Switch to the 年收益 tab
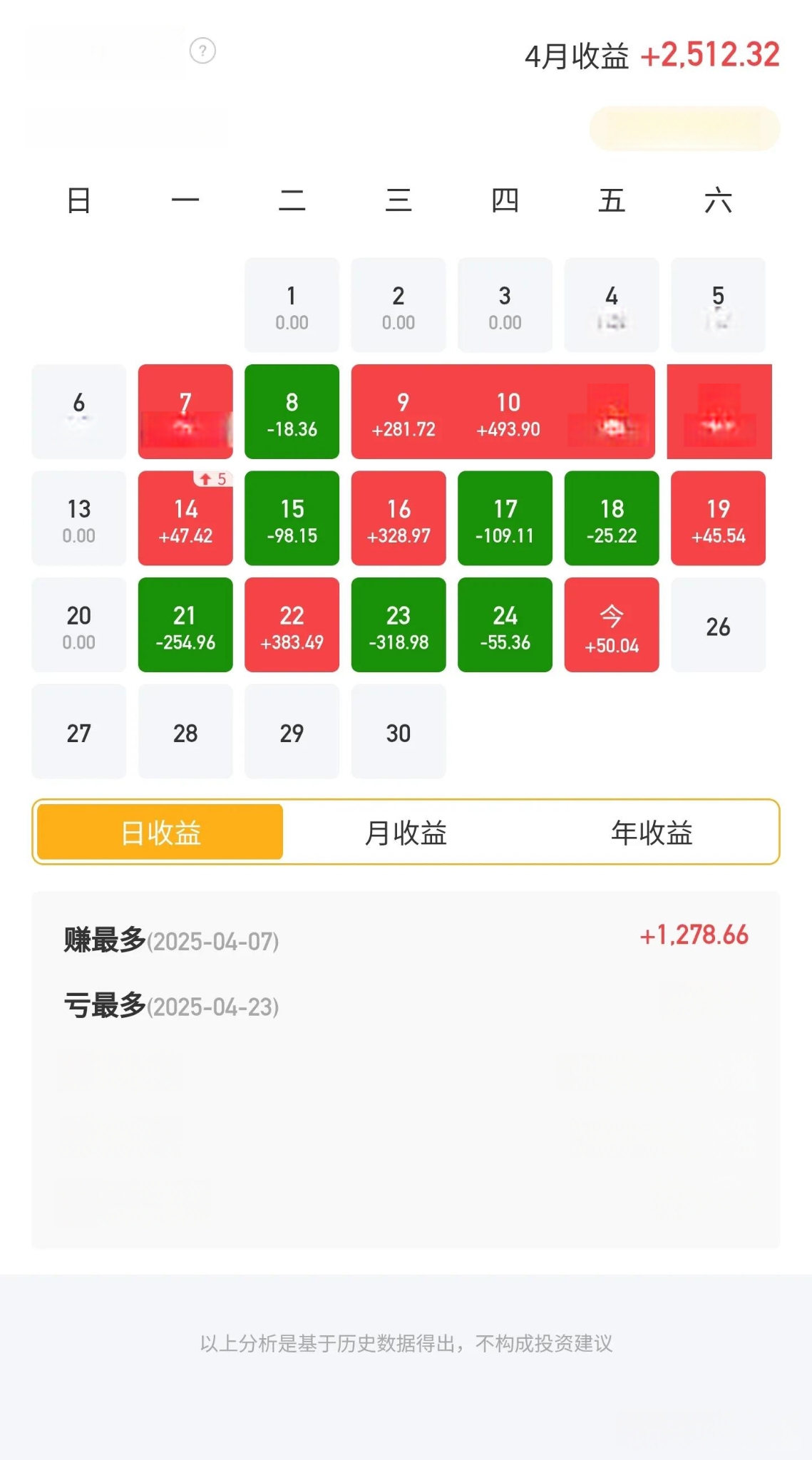The width and height of the screenshot is (812, 1460). (652, 832)
